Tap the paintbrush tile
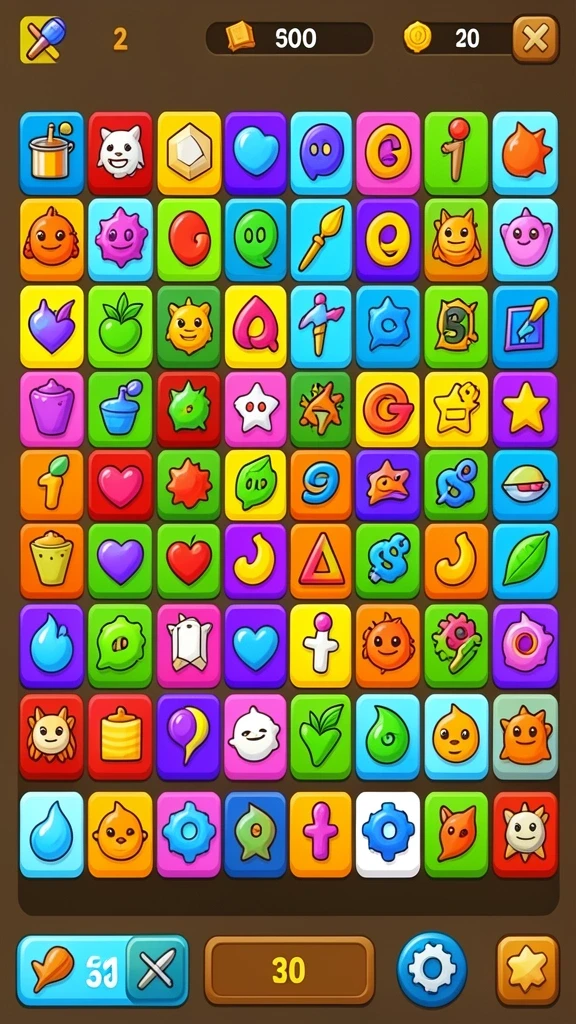Image resolution: width=576 pixels, height=1024 pixels. pyautogui.click(x=323, y=239)
